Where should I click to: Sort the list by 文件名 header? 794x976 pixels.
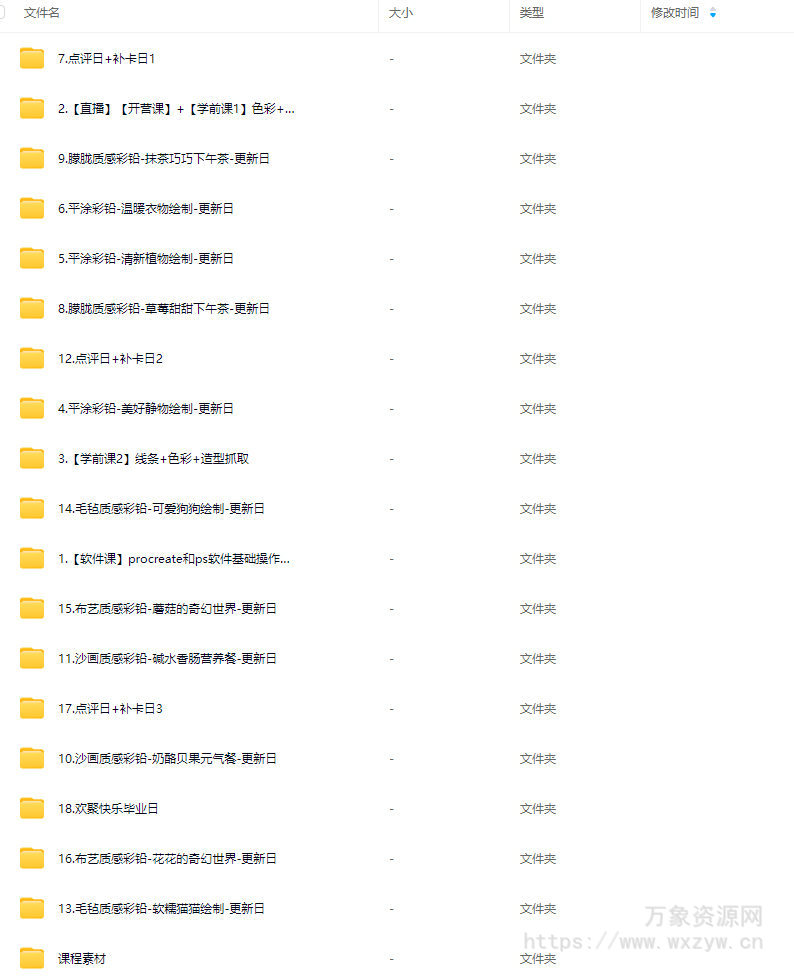42,13
